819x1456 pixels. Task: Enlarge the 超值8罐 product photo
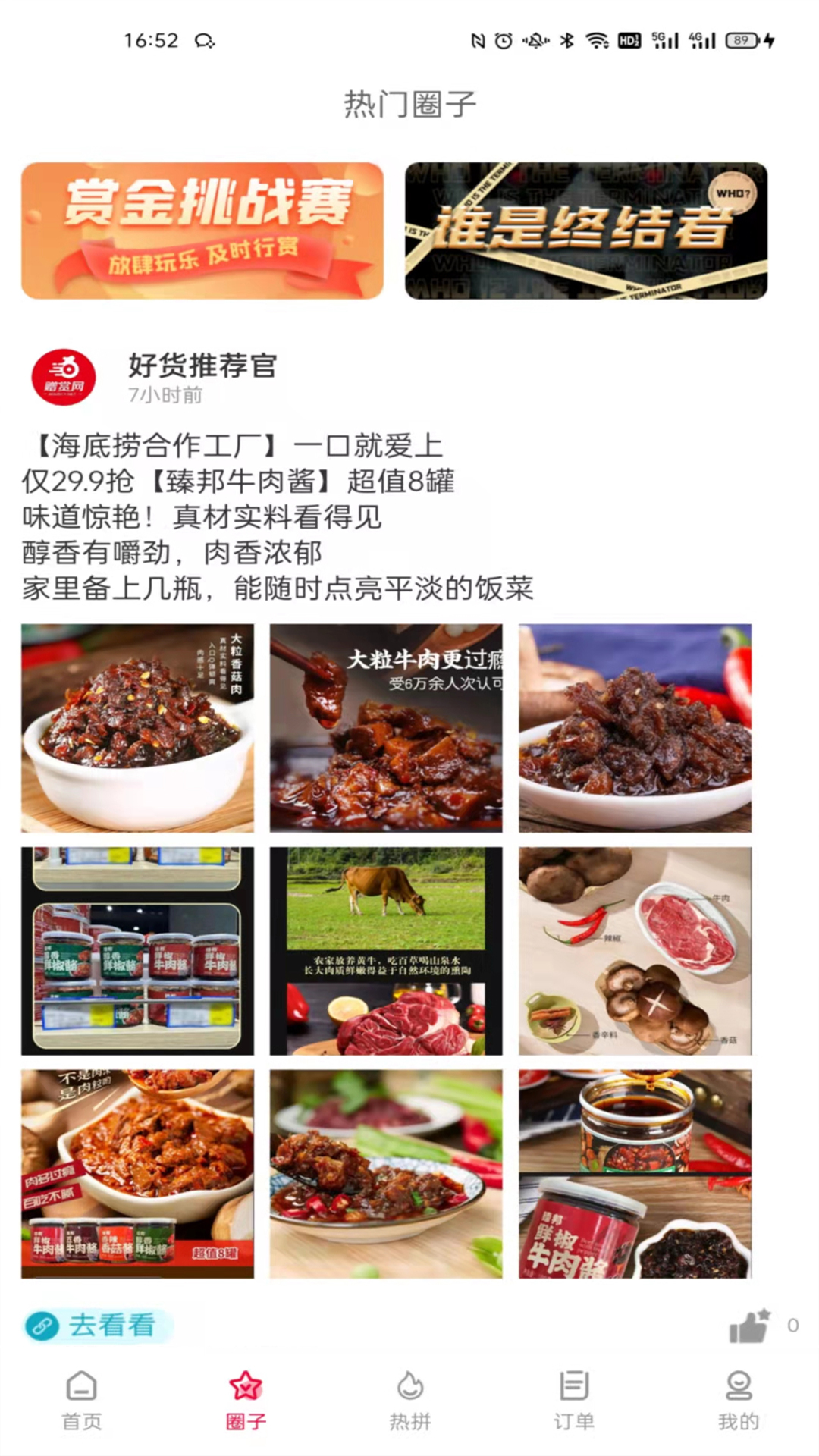[138, 1174]
